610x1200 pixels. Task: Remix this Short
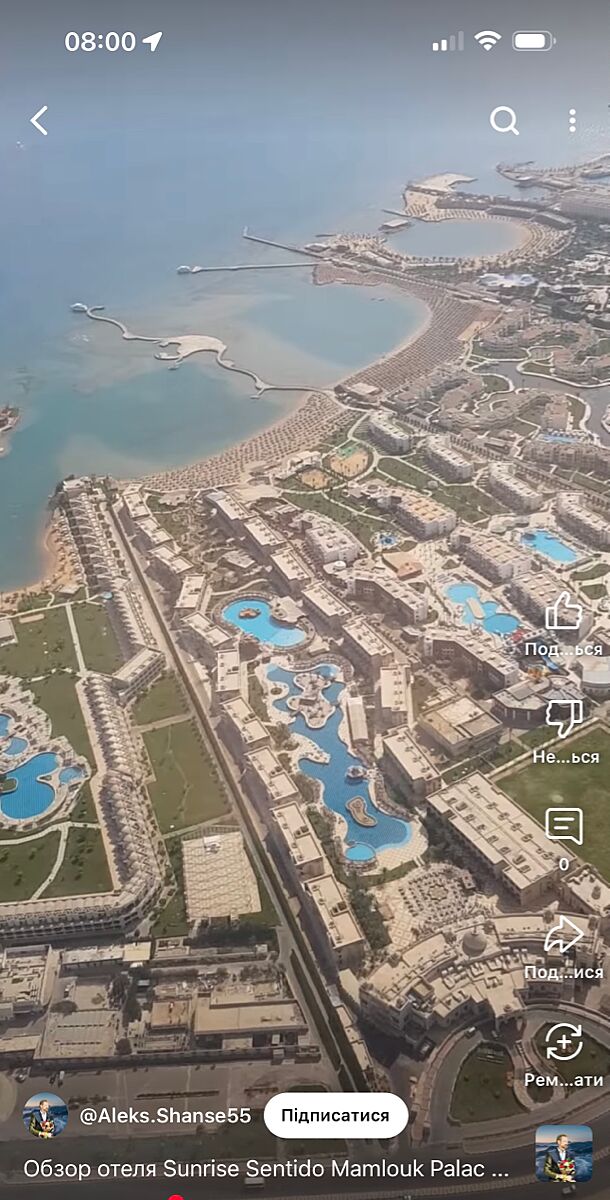[564, 1043]
